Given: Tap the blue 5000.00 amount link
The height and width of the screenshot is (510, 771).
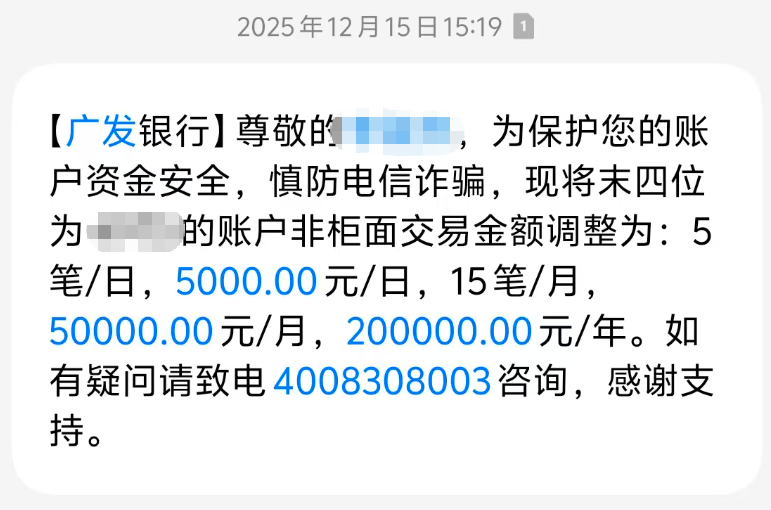Looking at the screenshot, I should pos(245,282).
